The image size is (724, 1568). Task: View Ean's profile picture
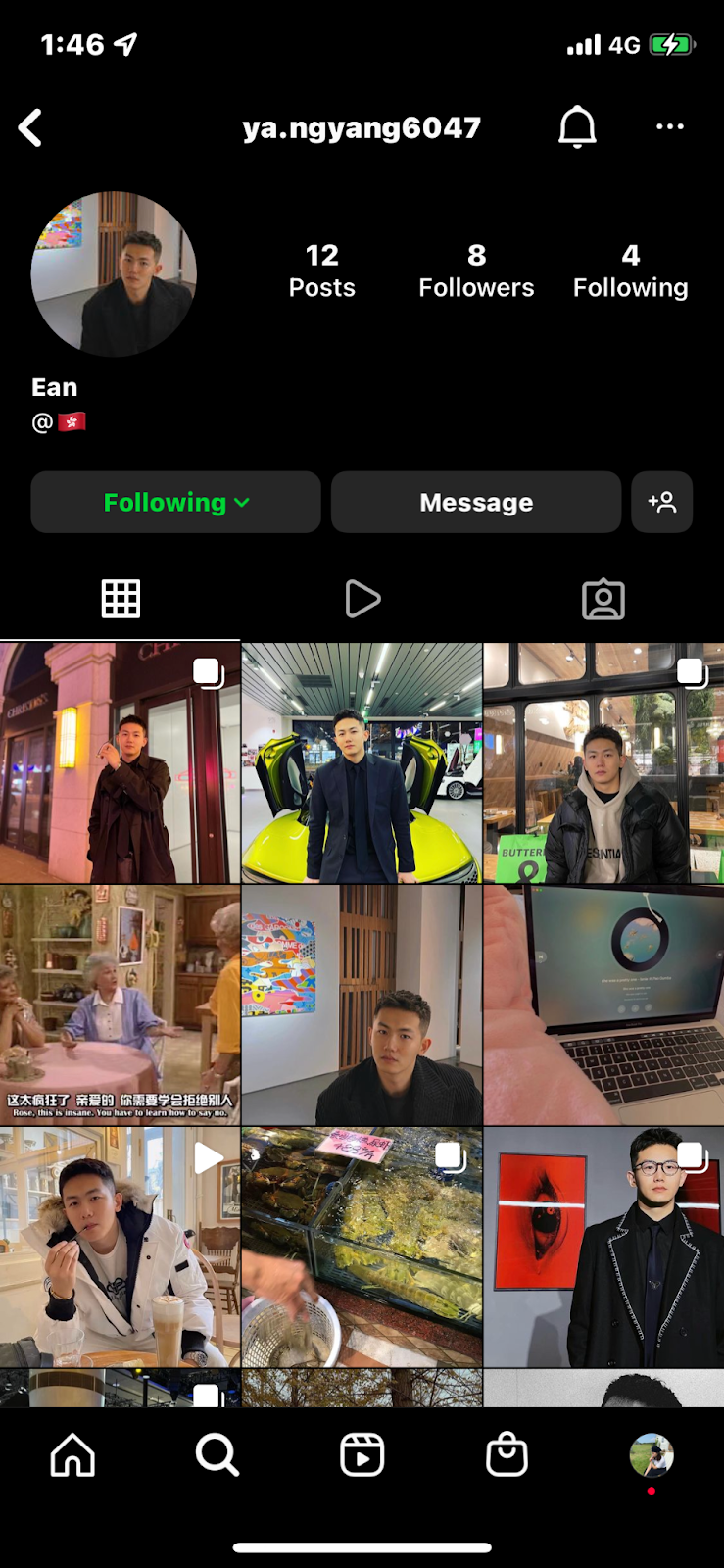tap(114, 273)
